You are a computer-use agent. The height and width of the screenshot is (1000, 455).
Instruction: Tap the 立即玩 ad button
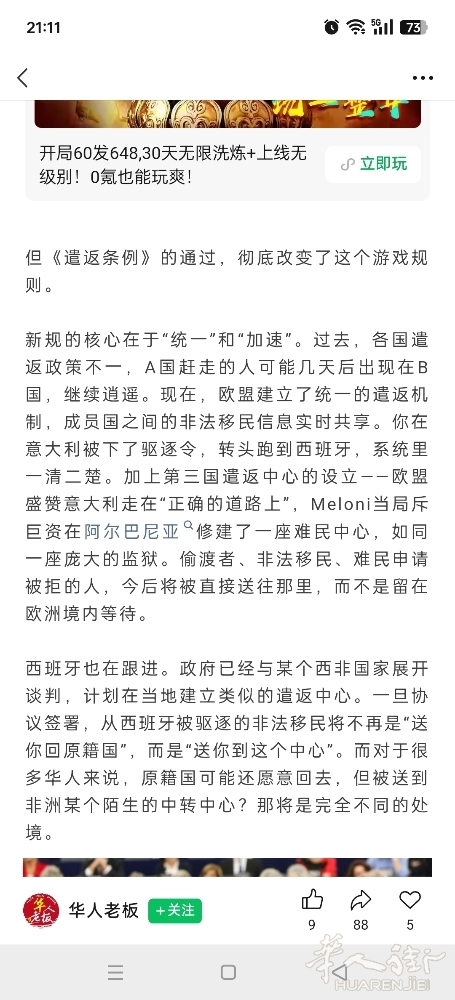click(373, 164)
